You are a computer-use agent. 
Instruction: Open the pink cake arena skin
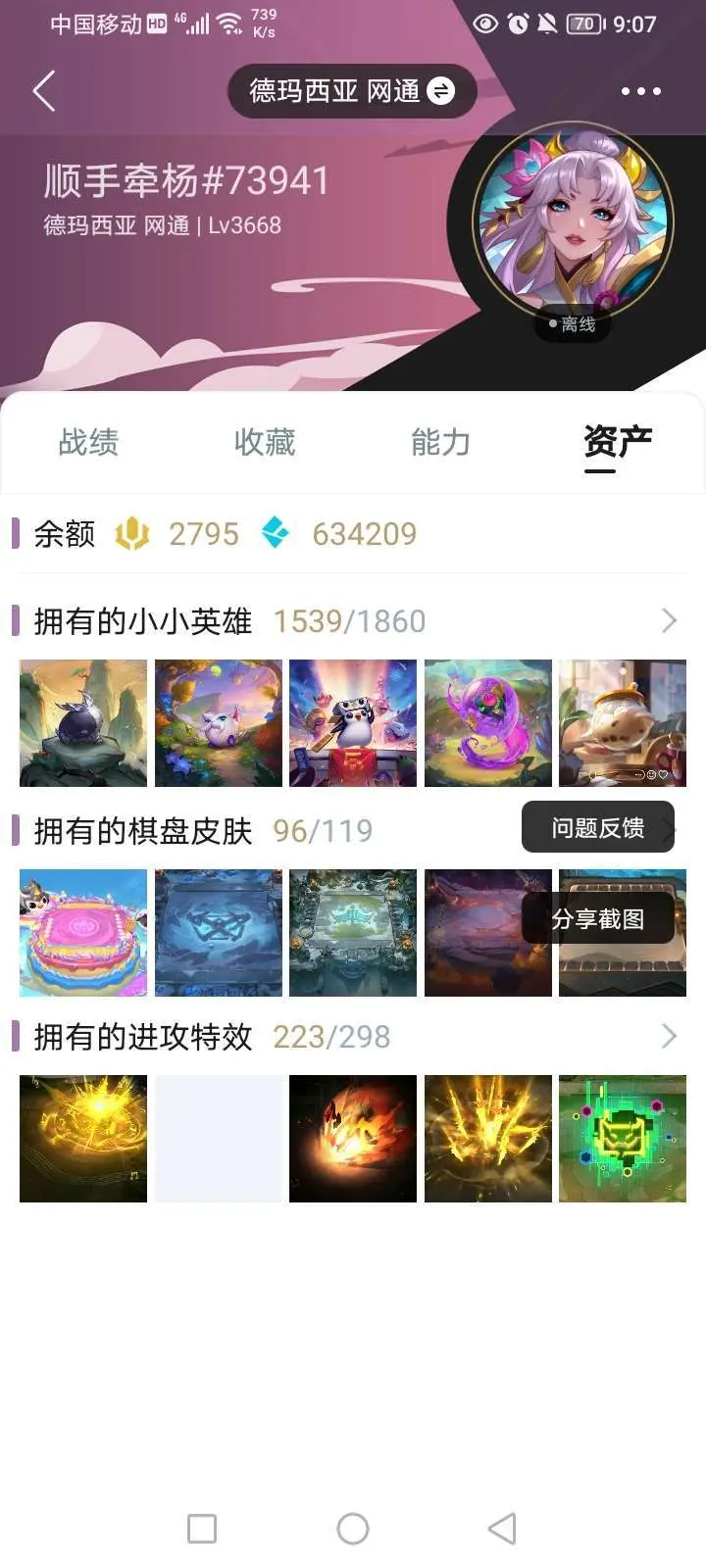(83, 933)
